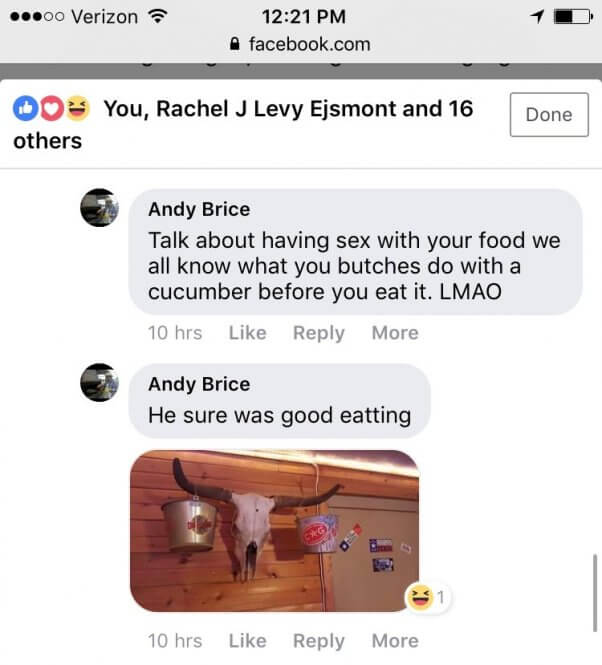Open Andy Brice's profile from the first comment
Screen dimensions: 602x665
click(199, 209)
